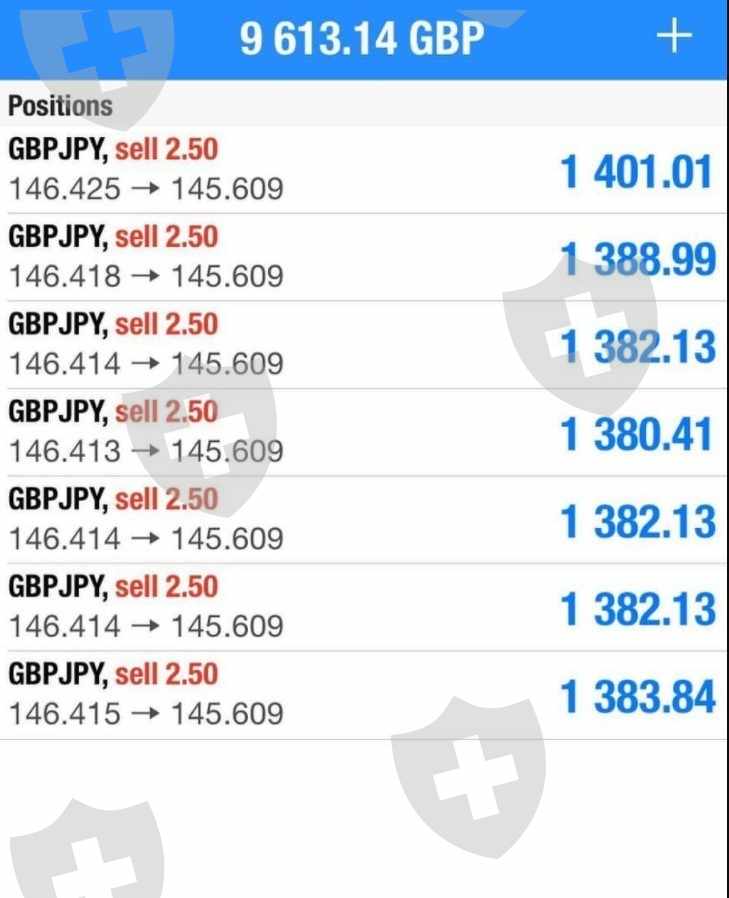Open the GBPJPY position with profit 1 401.01

(x=364, y=170)
